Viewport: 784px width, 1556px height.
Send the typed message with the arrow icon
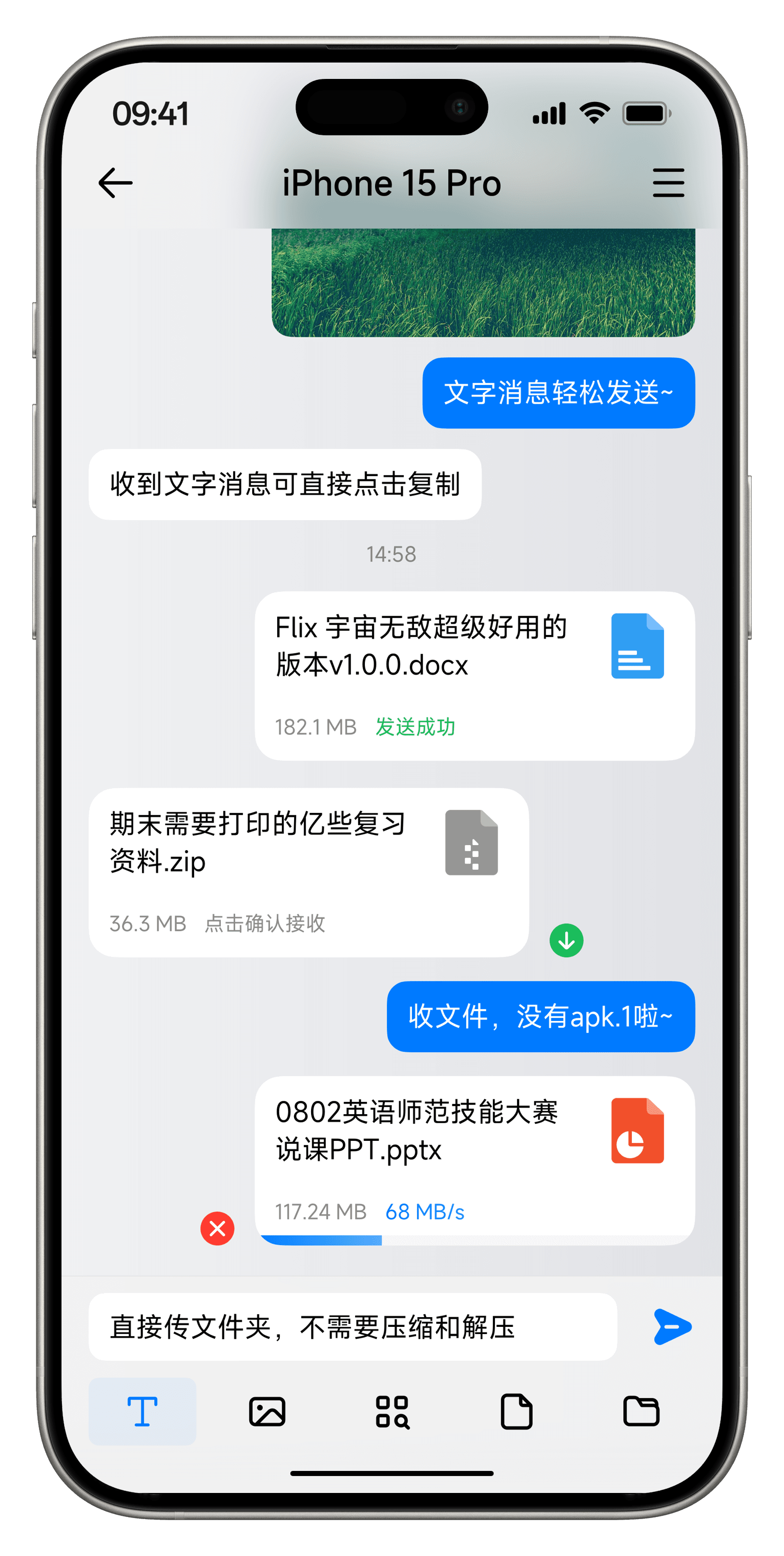pyautogui.click(x=672, y=1327)
